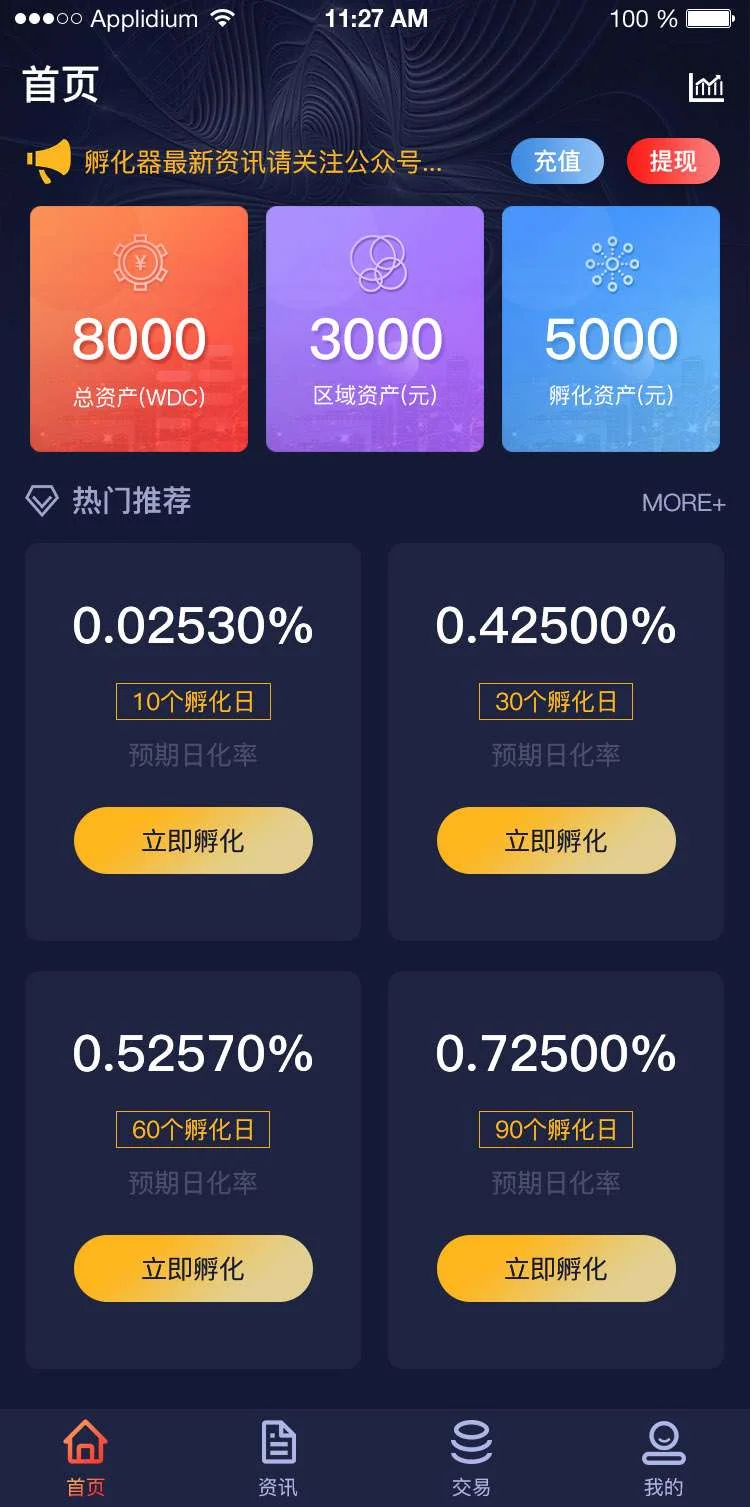Select the gear coin icon on total assets card
This screenshot has height=1507, width=750.
click(x=138, y=263)
